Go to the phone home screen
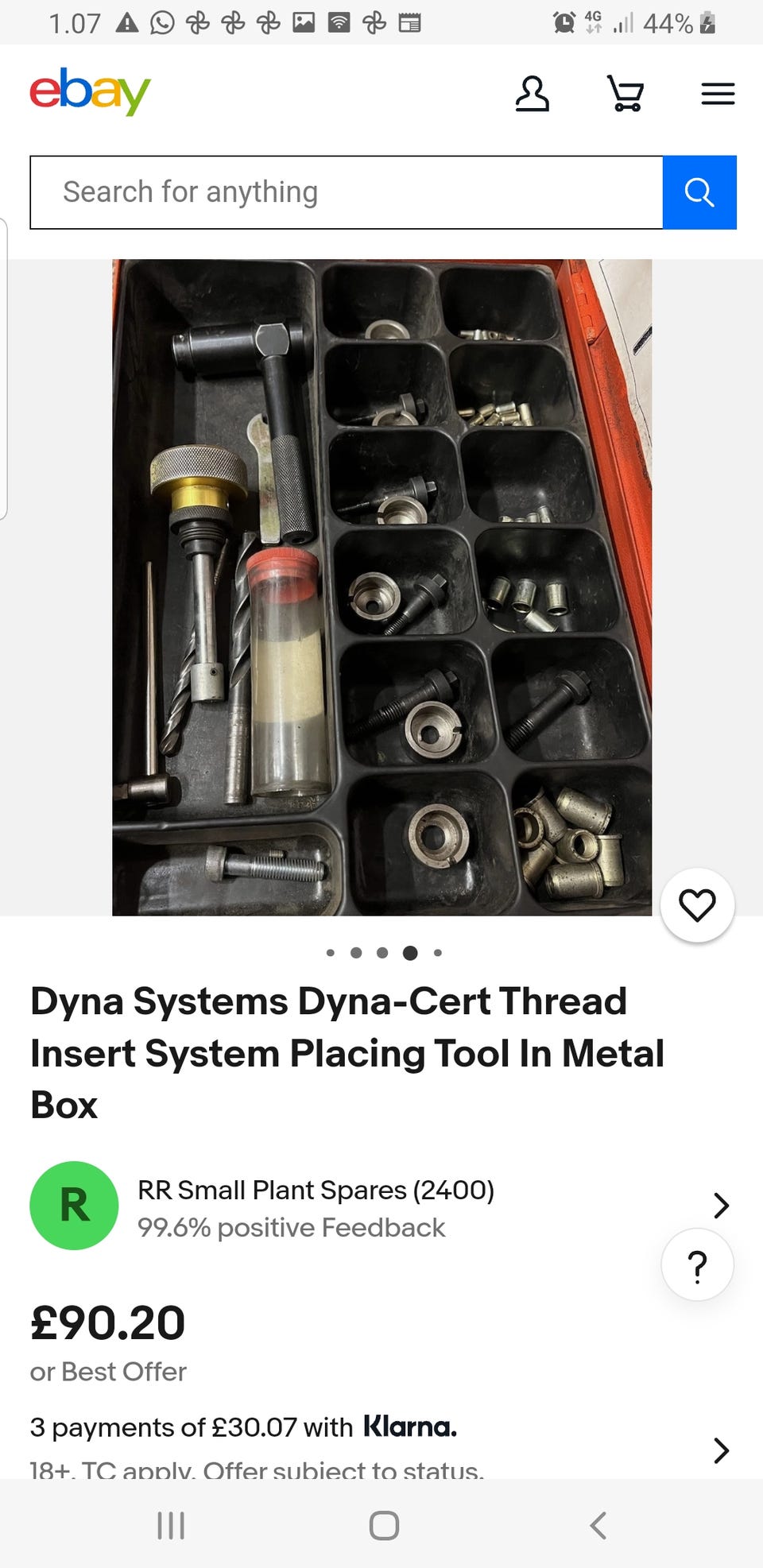 (384, 1525)
